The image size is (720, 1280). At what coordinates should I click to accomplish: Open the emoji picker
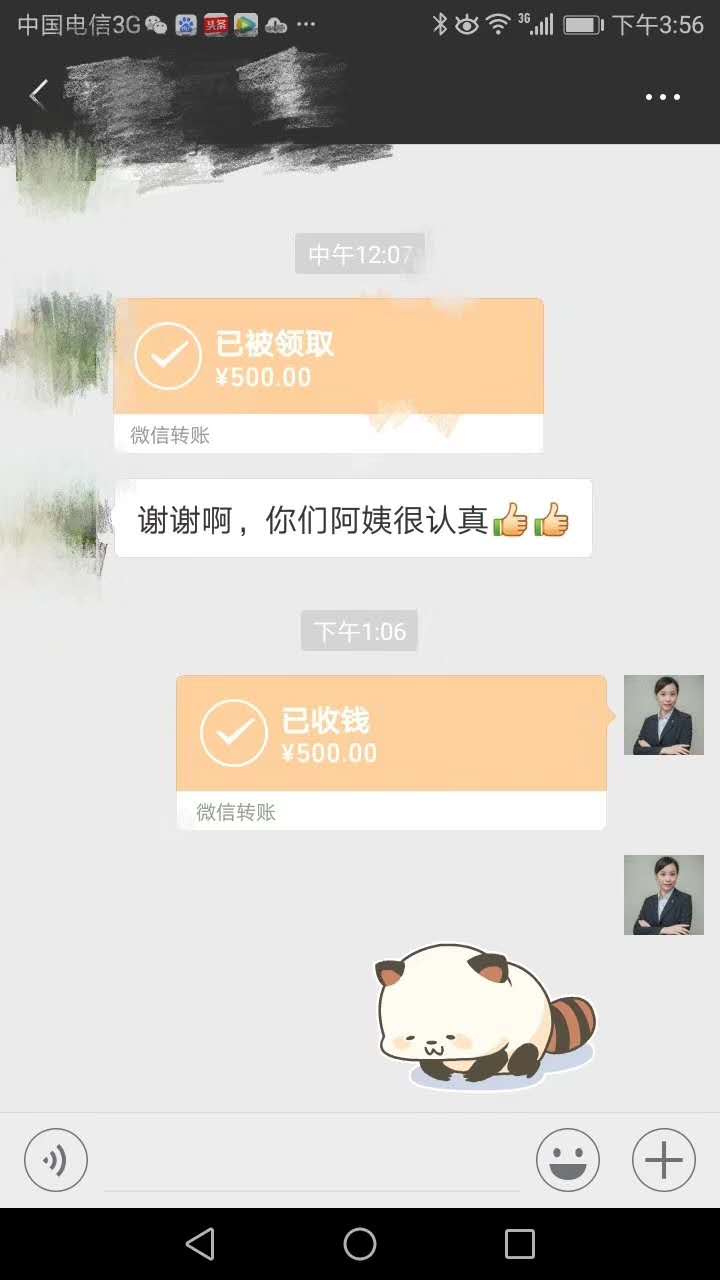click(567, 1160)
